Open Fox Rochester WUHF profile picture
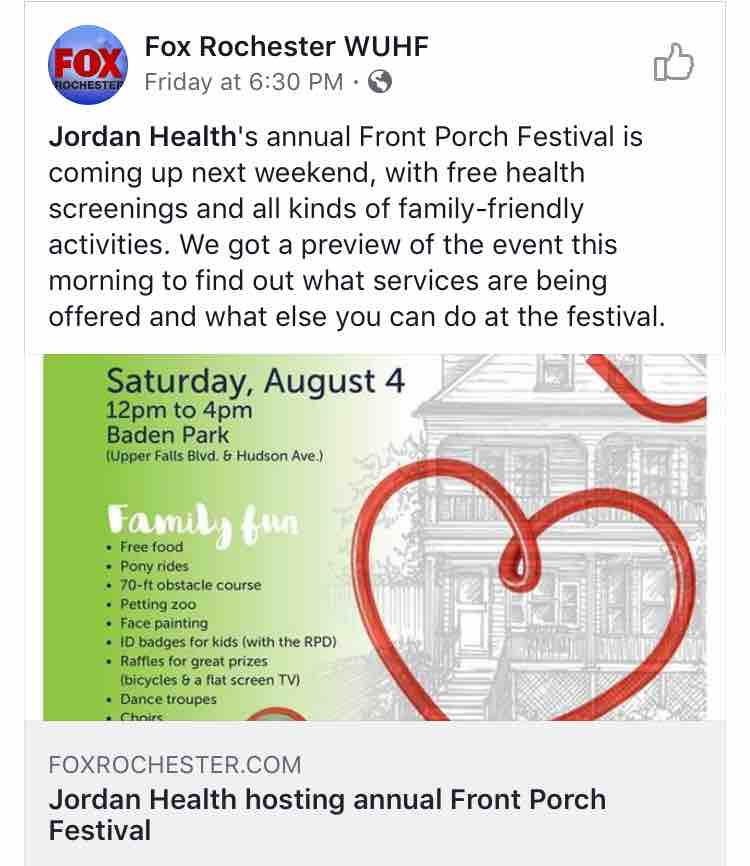Image resolution: width=750 pixels, height=866 pixels. 90,63
